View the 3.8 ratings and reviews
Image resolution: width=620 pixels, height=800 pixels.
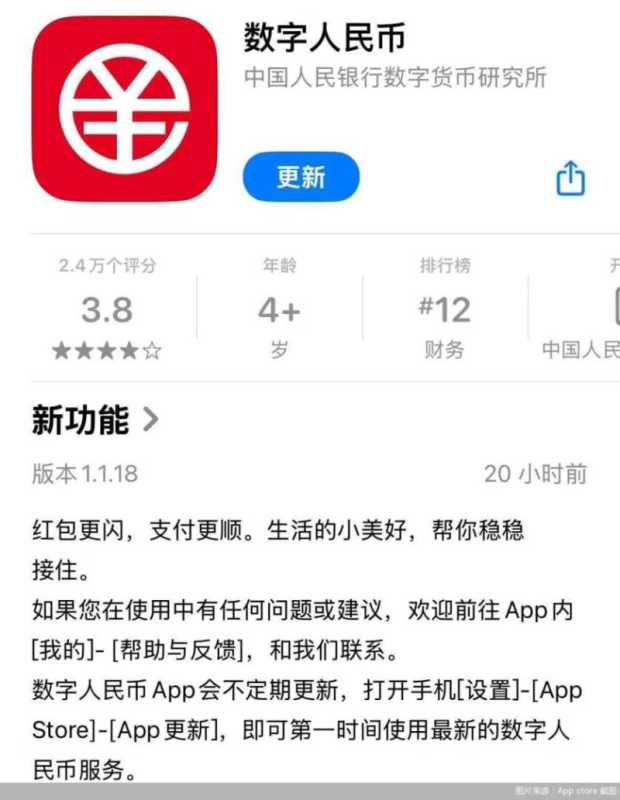point(107,310)
